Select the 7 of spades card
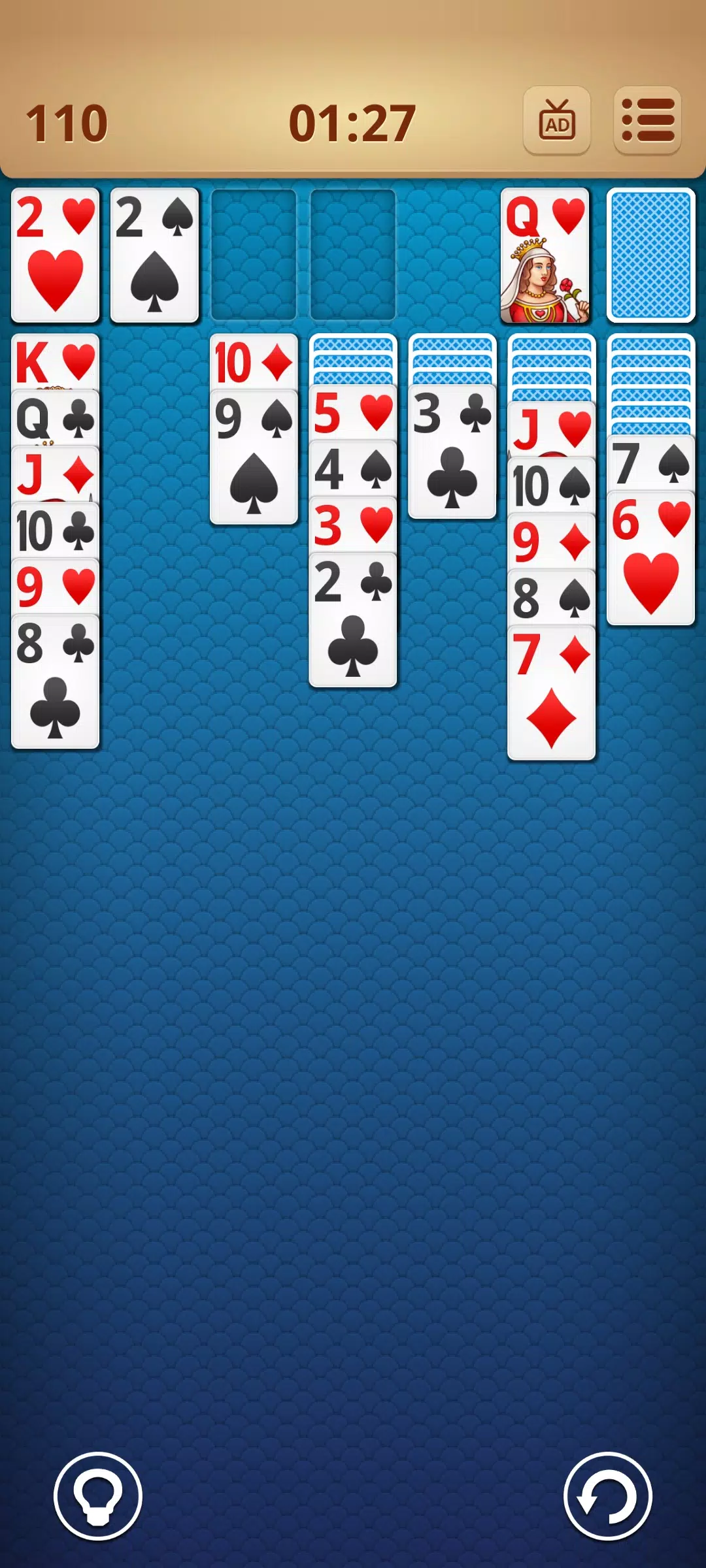The width and height of the screenshot is (706, 1568). click(x=650, y=463)
